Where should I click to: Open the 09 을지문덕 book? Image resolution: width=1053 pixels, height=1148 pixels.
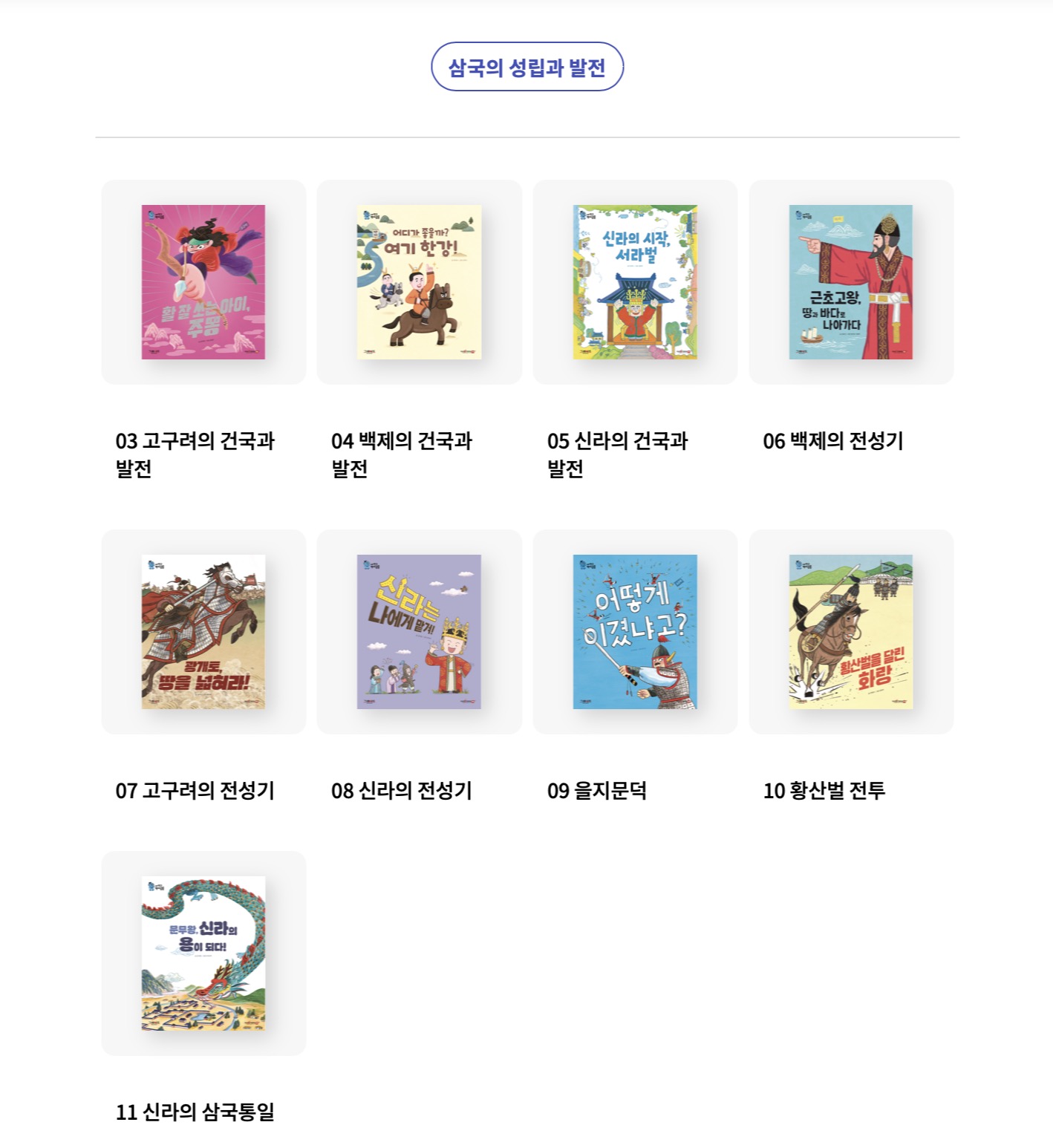tap(635, 632)
